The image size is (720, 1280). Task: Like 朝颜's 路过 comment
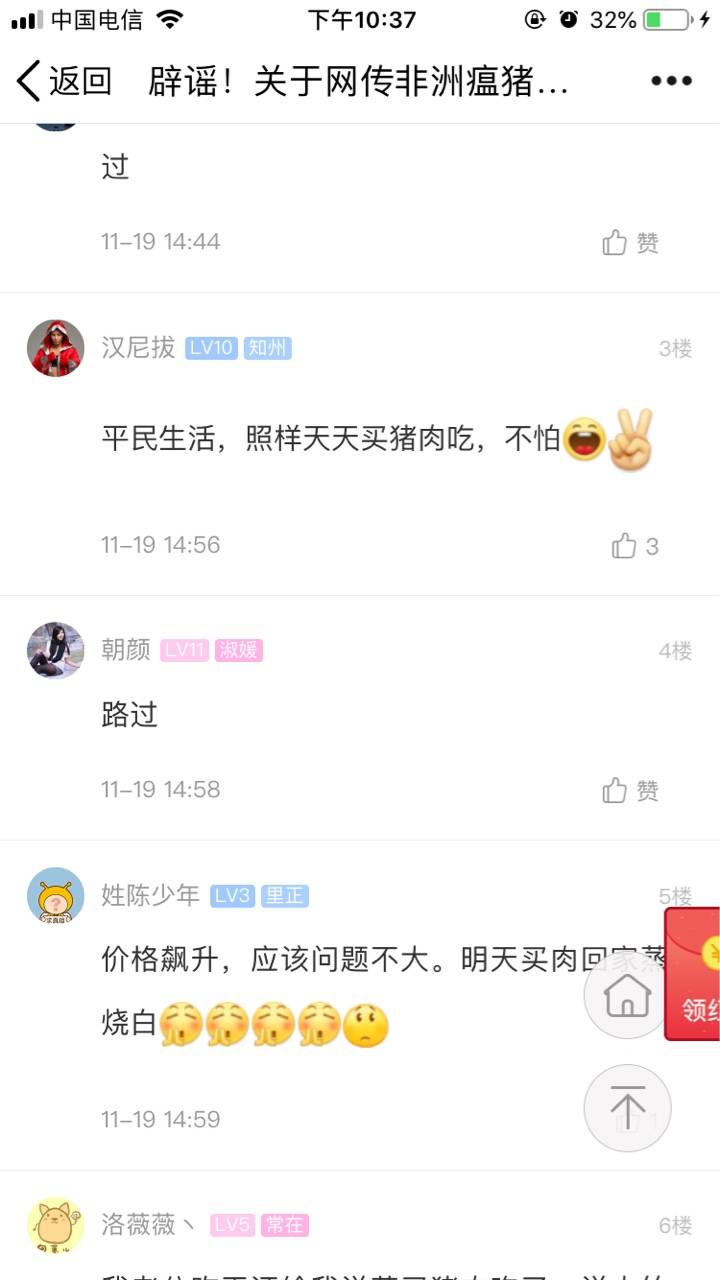click(x=631, y=791)
